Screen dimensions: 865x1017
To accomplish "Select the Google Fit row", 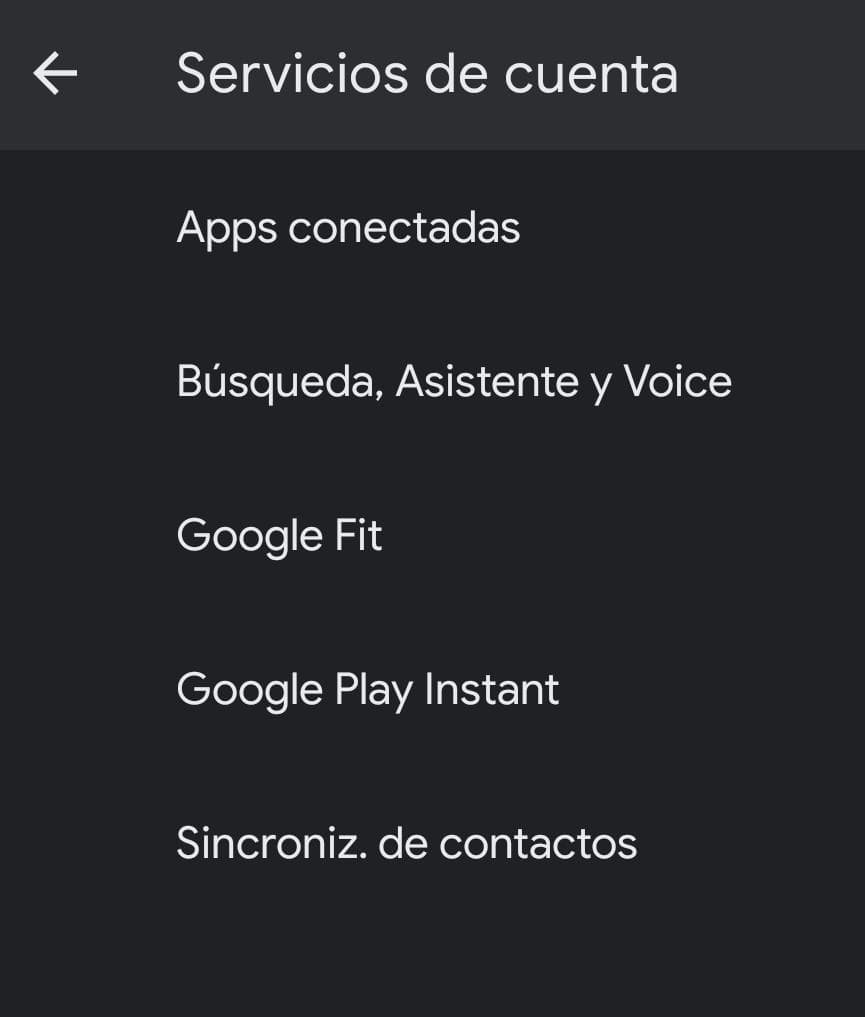I will [279, 536].
